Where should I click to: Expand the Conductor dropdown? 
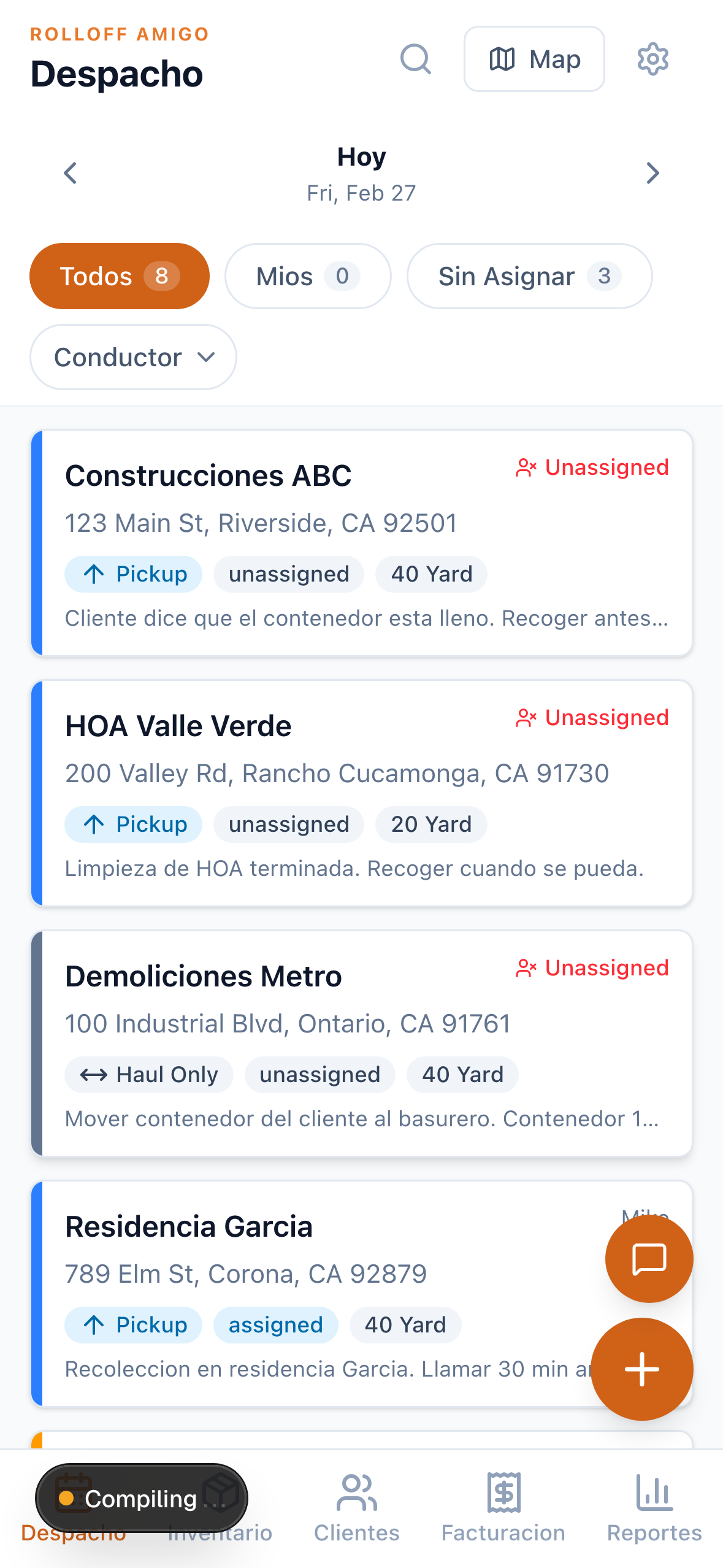tap(133, 357)
